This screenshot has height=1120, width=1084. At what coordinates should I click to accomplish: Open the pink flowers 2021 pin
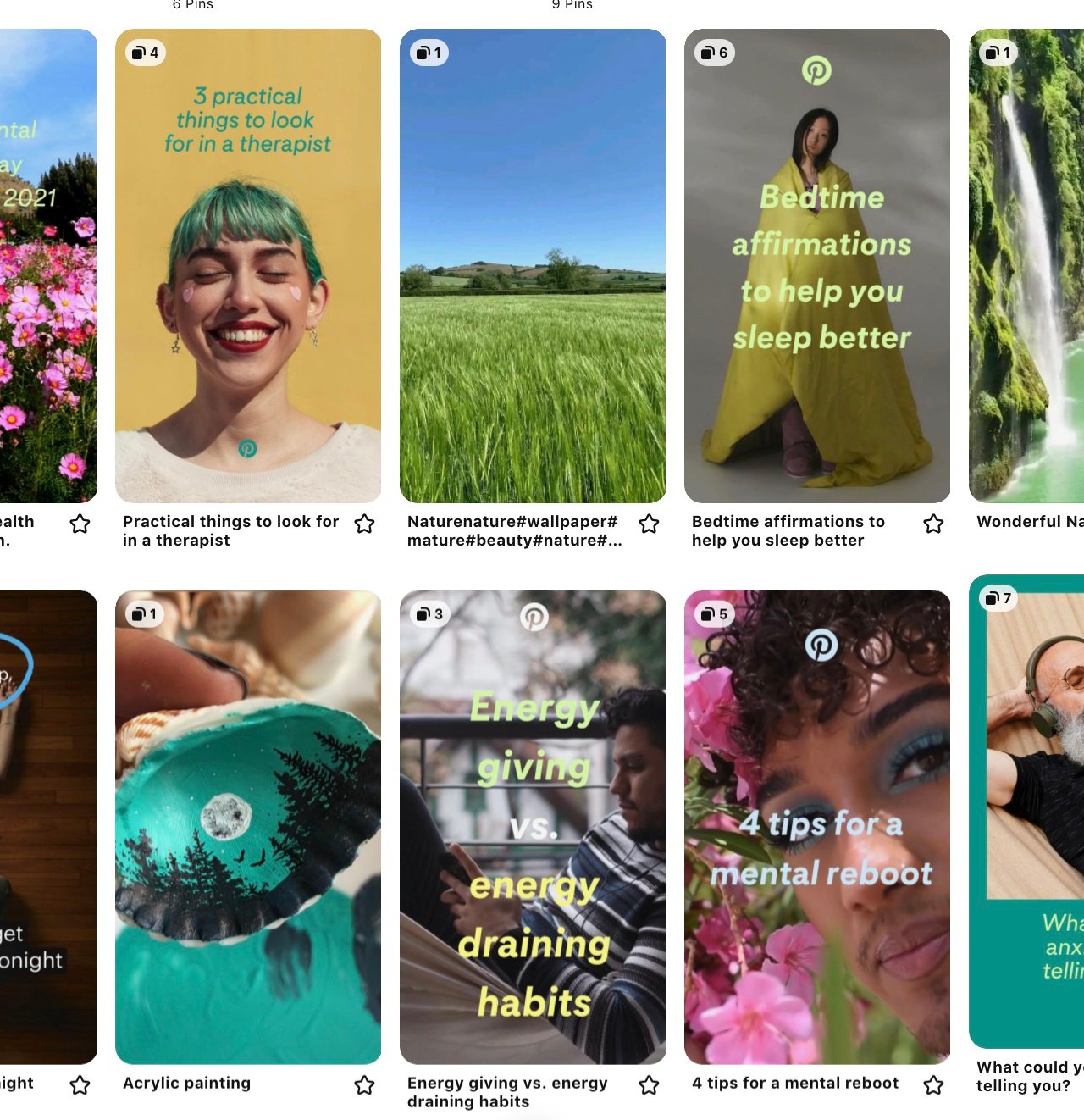coord(47,265)
